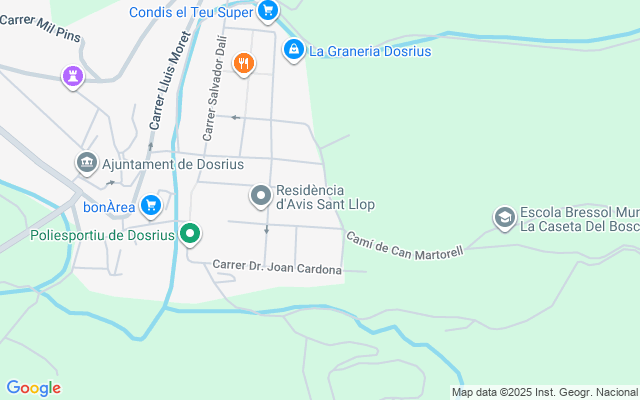Tap the Condis el Teu Super pin

267,12
